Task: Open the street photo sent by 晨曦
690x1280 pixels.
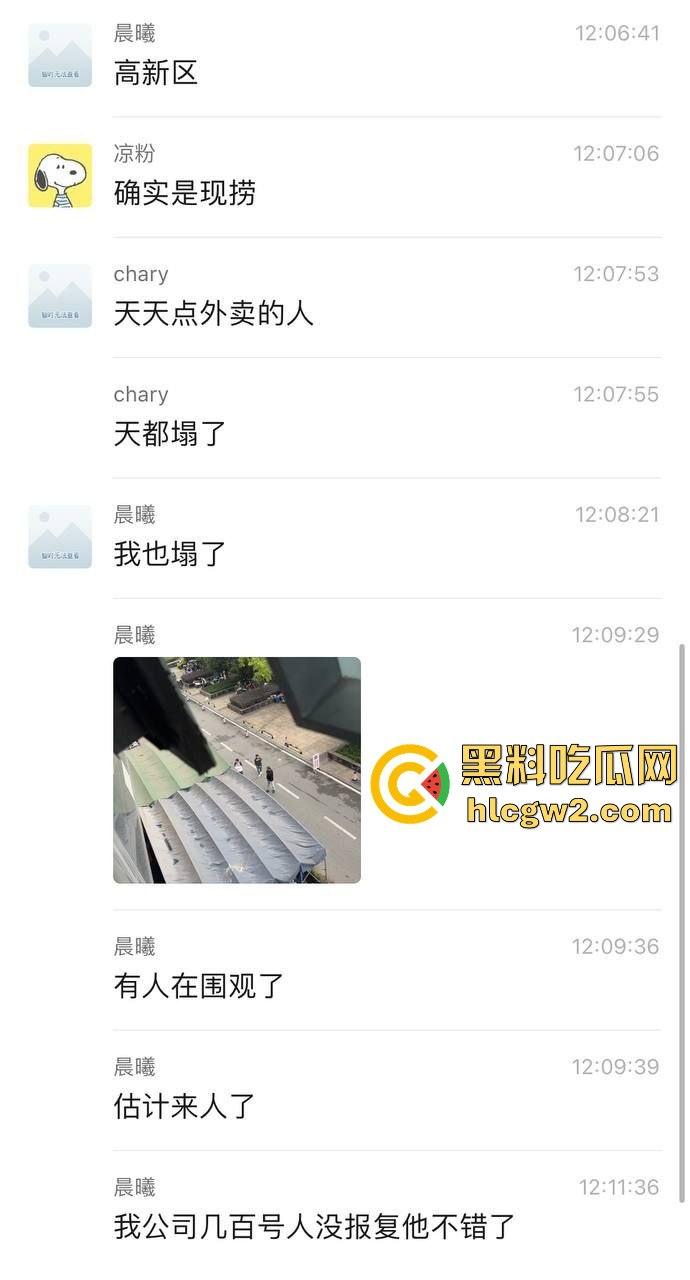Action: (x=237, y=770)
